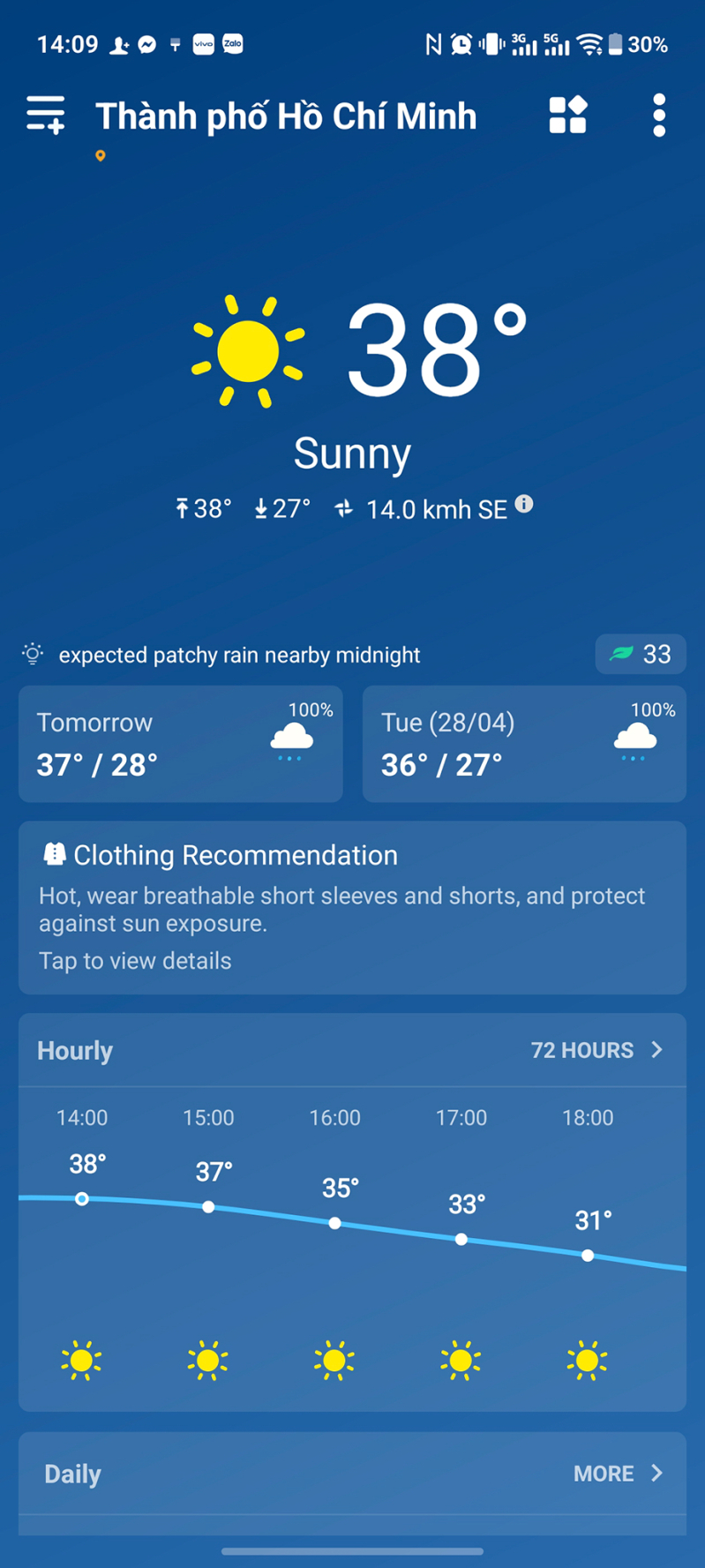Open the overflow menu

click(x=659, y=116)
